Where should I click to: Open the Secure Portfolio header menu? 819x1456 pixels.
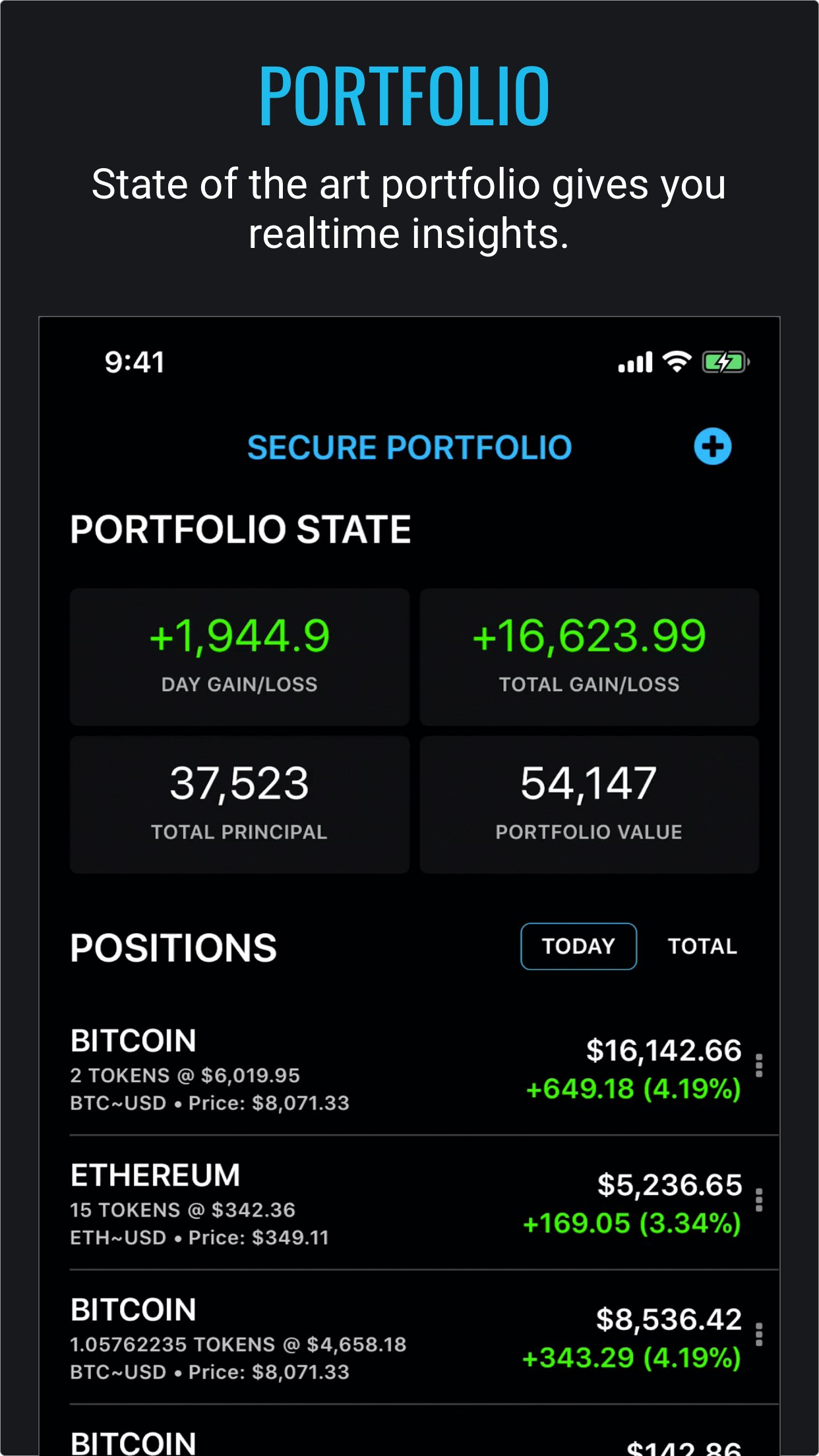tap(409, 446)
